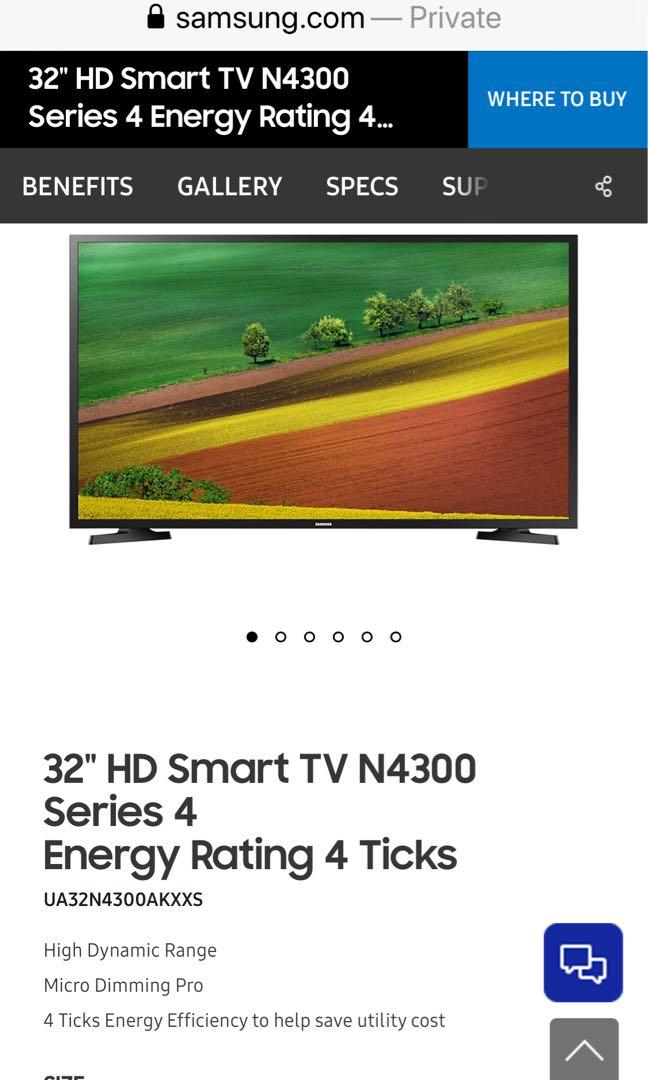
Task: Share this product page
Action: tap(603, 187)
